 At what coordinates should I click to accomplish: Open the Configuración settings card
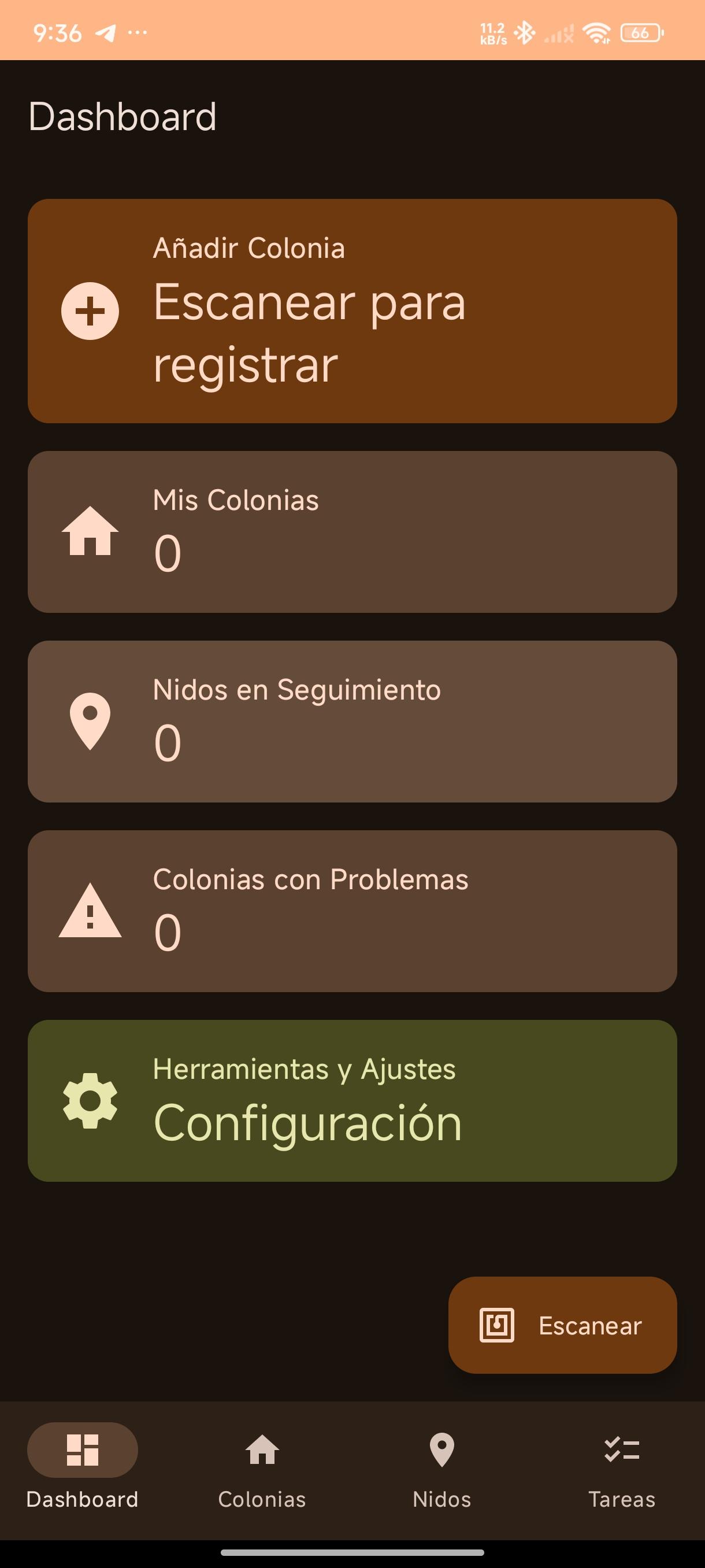pos(352,1100)
